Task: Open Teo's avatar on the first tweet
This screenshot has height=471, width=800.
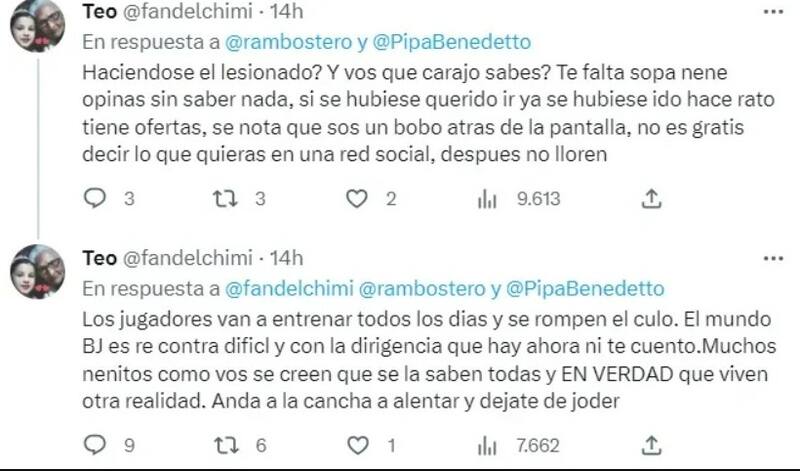Action: tap(37, 25)
